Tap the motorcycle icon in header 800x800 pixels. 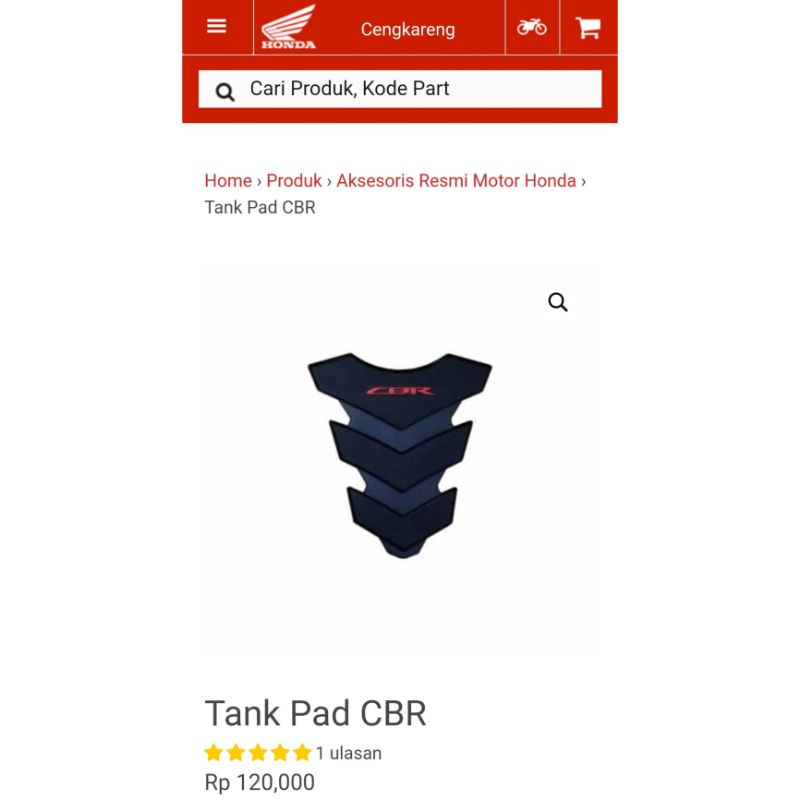tap(532, 27)
